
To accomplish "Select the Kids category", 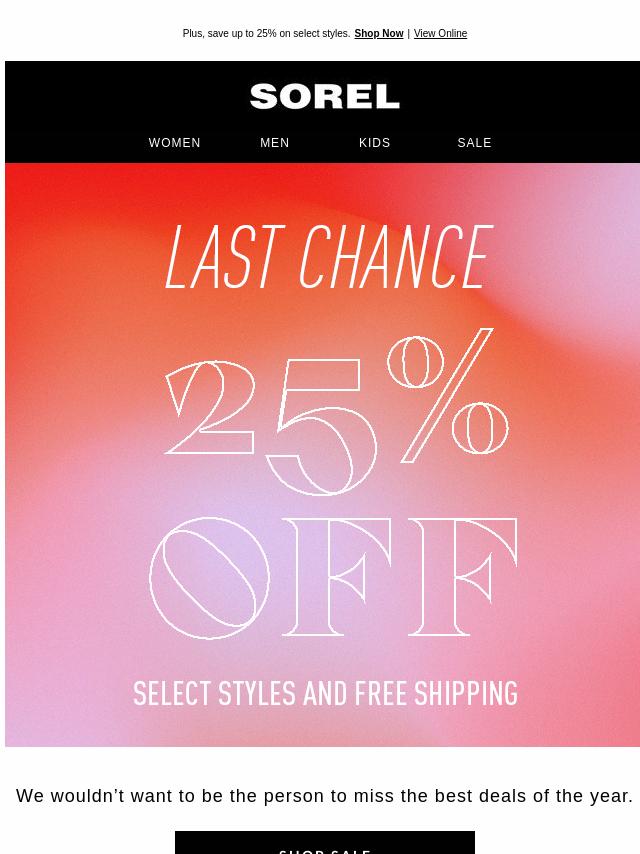I will click(x=375, y=143).
